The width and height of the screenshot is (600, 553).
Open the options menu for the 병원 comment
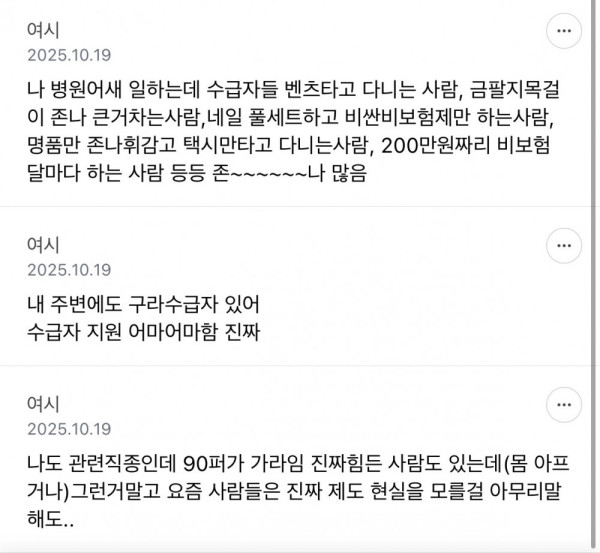click(563, 32)
